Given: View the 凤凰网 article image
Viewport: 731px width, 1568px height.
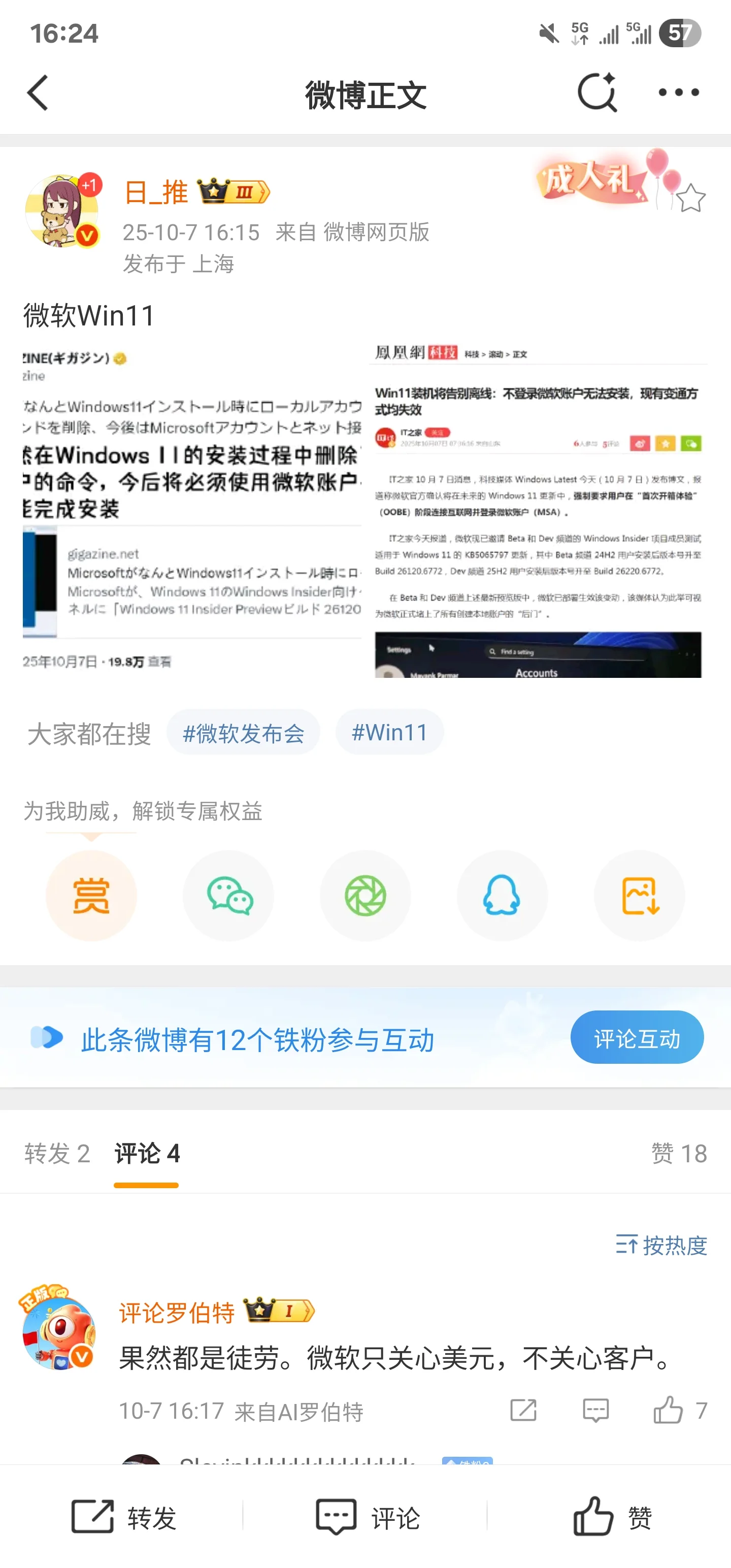Looking at the screenshot, I should [x=538, y=510].
